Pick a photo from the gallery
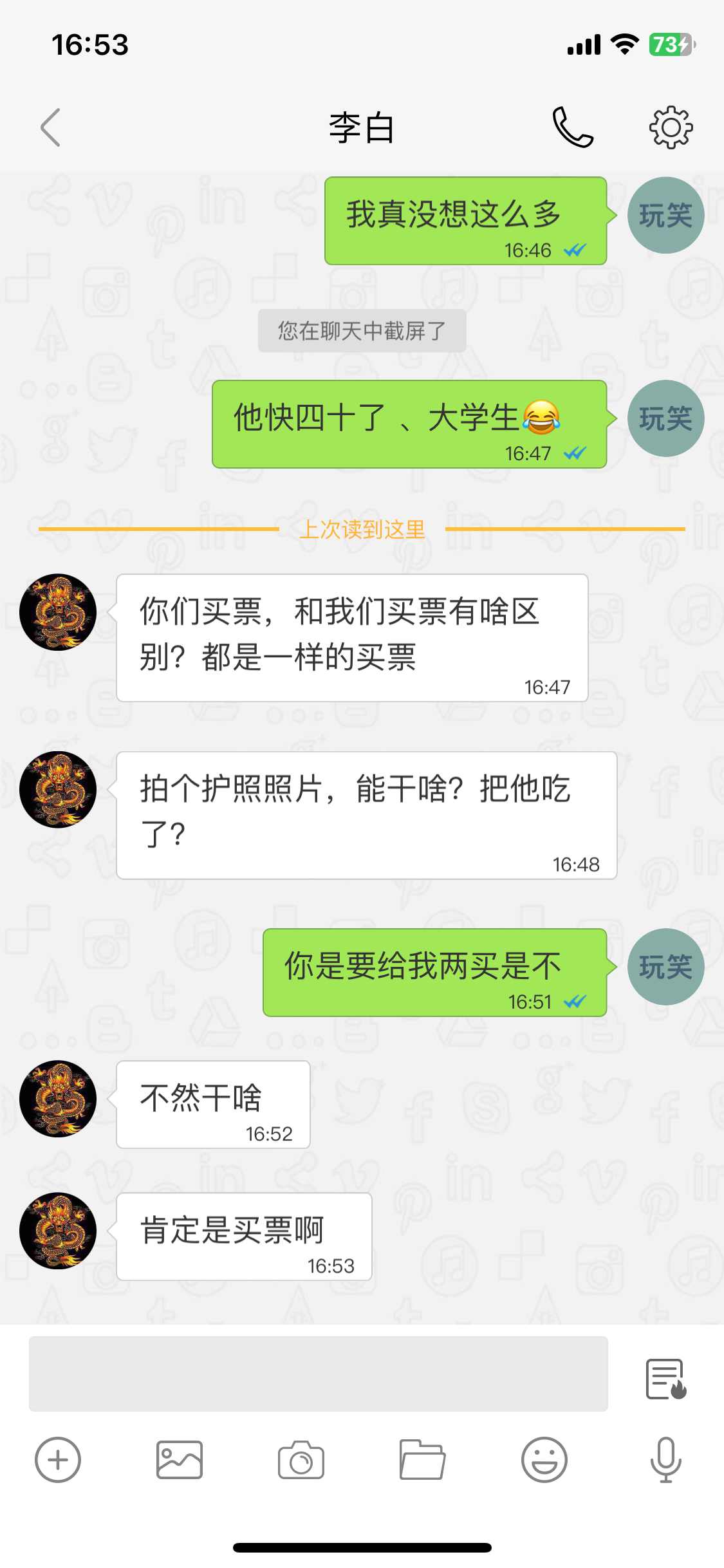The image size is (724, 1568). point(180,1460)
